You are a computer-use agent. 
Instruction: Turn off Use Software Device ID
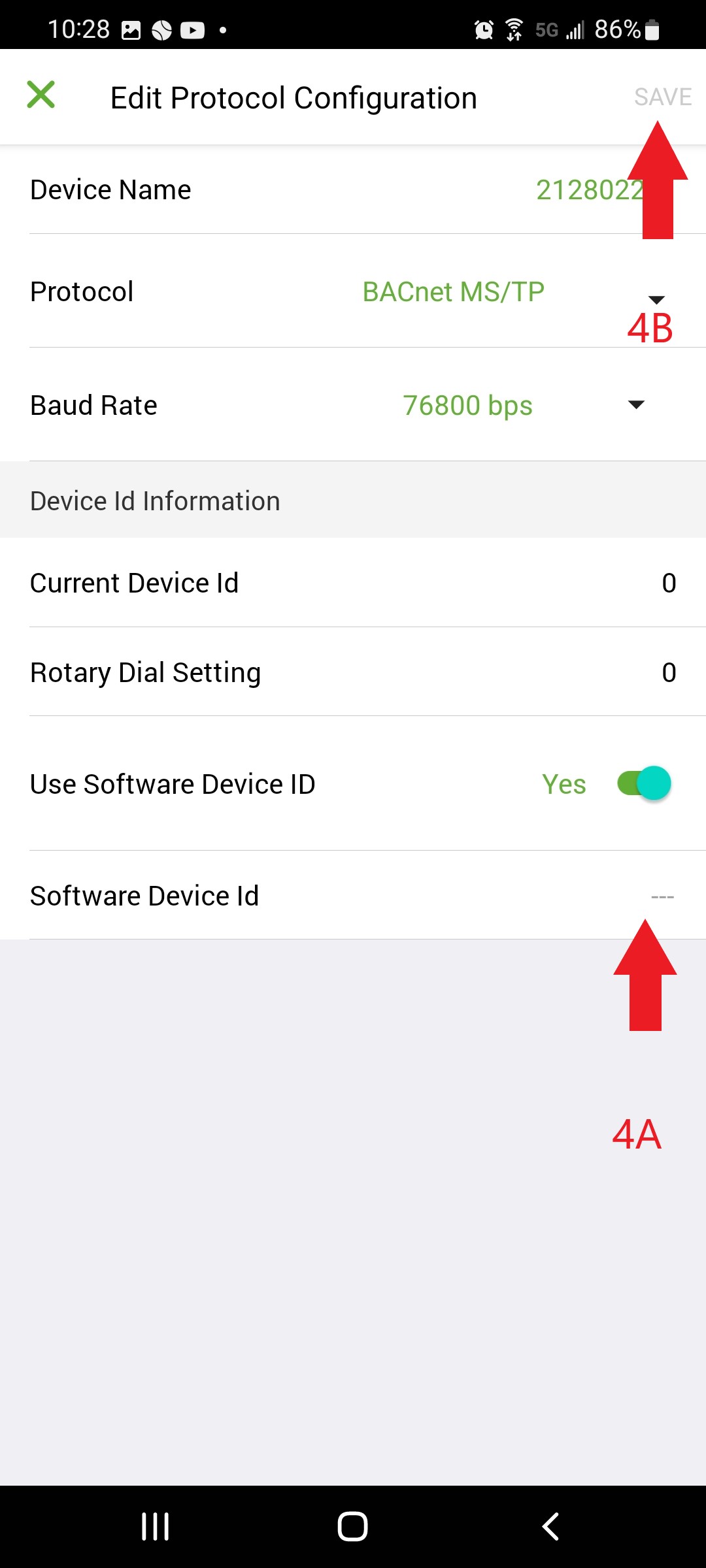click(x=645, y=783)
